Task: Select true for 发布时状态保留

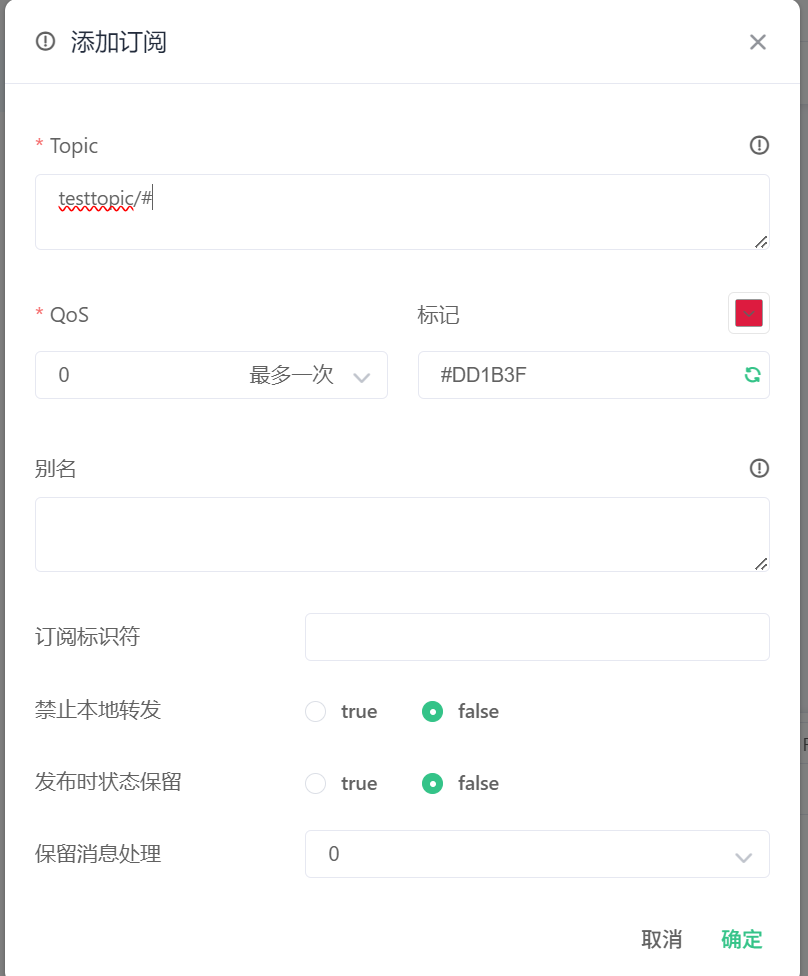Action: pyautogui.click(x=316, y=784)
